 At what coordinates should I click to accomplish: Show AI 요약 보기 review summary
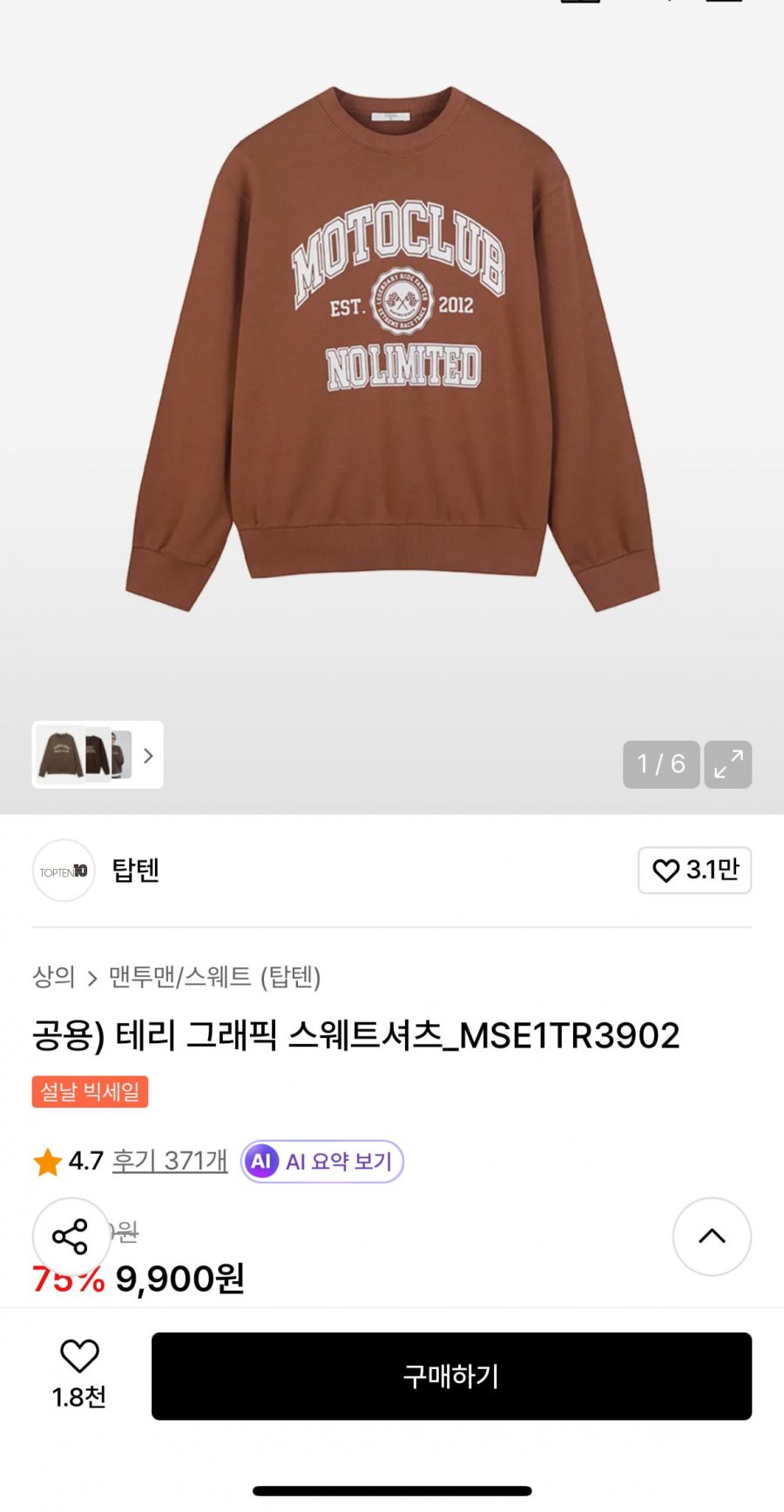(x=322, y=1161)
